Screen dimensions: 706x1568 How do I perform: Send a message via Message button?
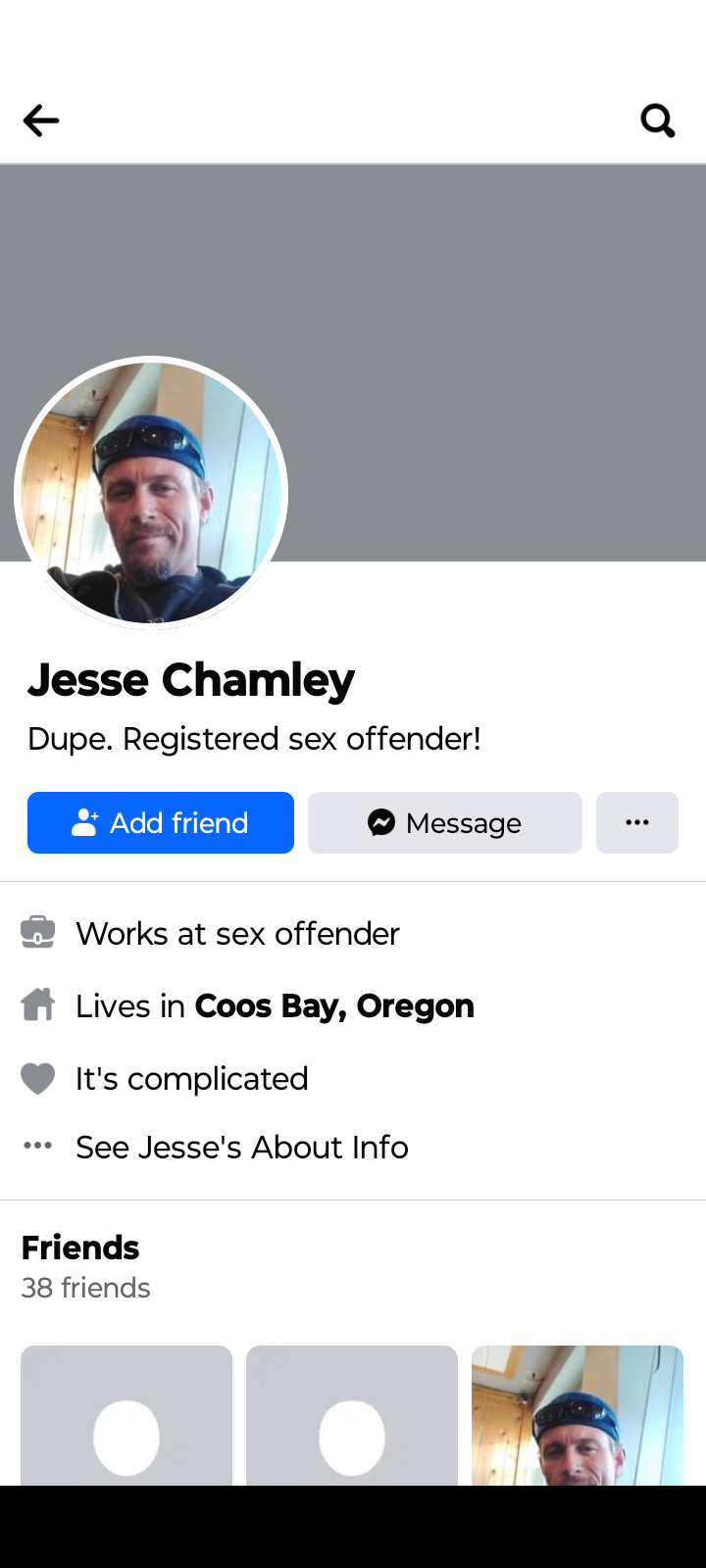pos(445,822)
